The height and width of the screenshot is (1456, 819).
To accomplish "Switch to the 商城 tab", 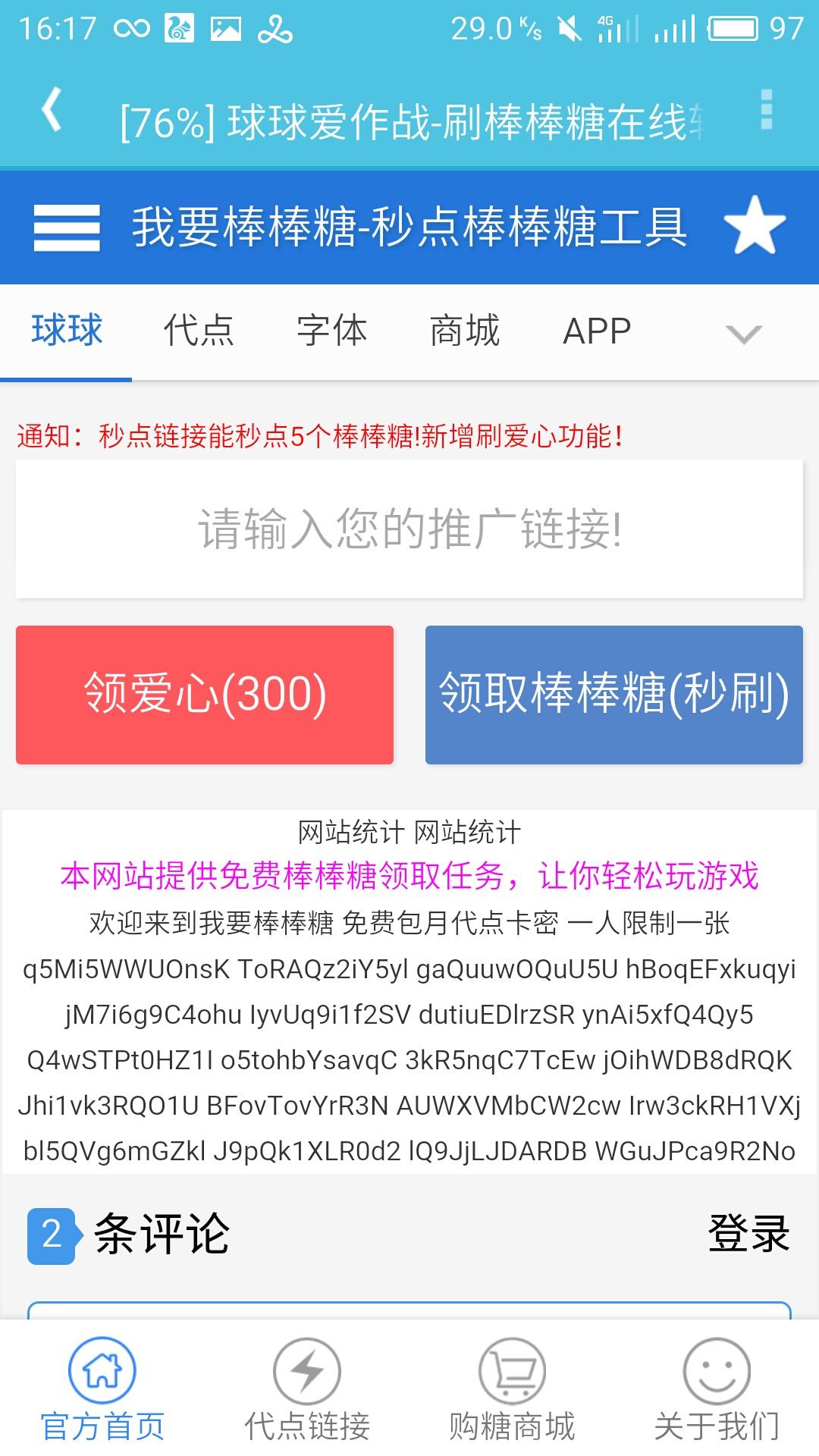I will (463, 330).
